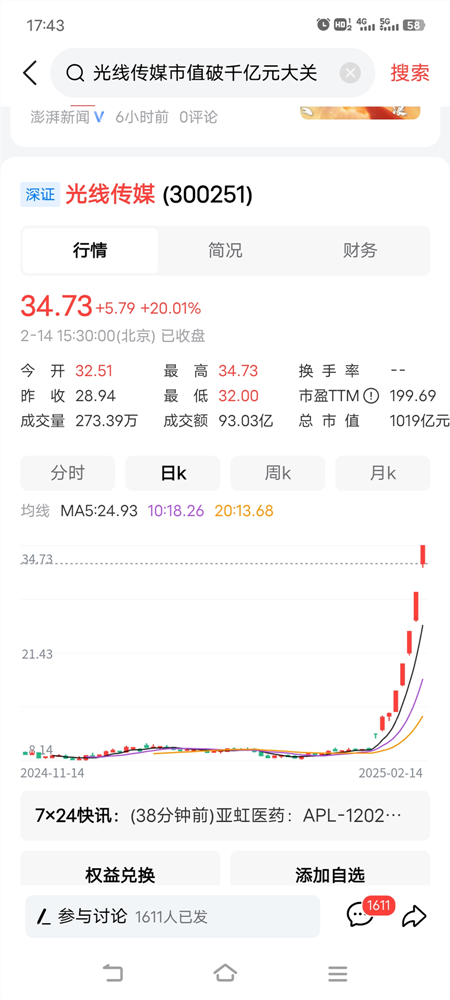Select the 行情 tab

pos(90,250)
